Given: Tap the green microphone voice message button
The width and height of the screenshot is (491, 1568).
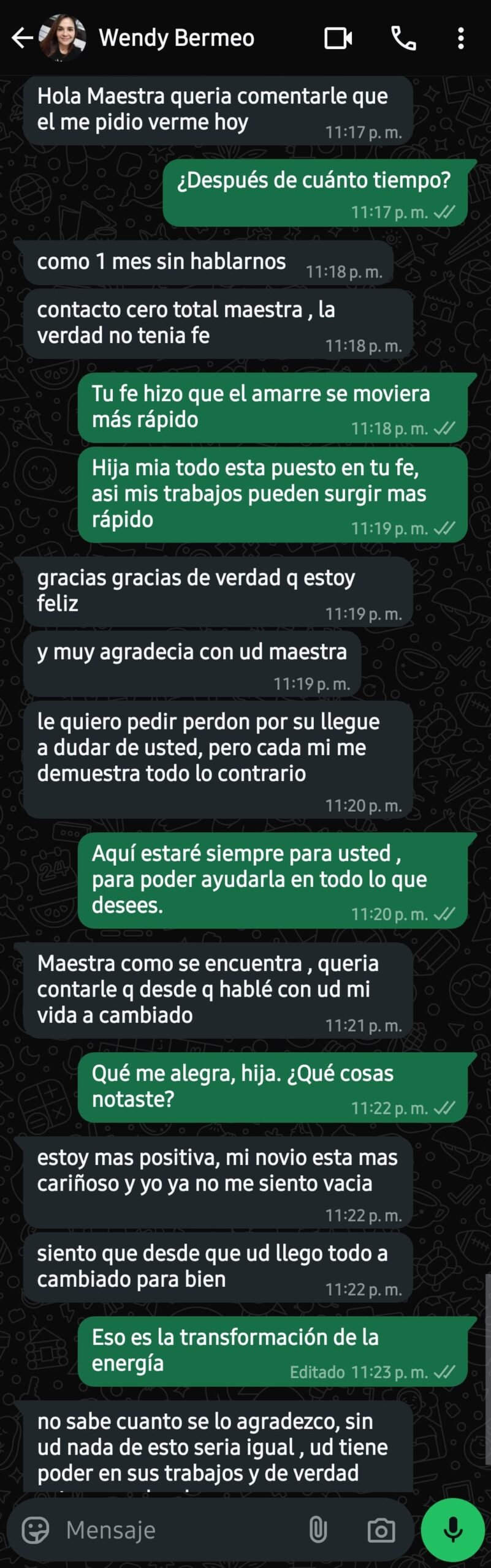Looking at the screenshot, I should coord(453,1529).
